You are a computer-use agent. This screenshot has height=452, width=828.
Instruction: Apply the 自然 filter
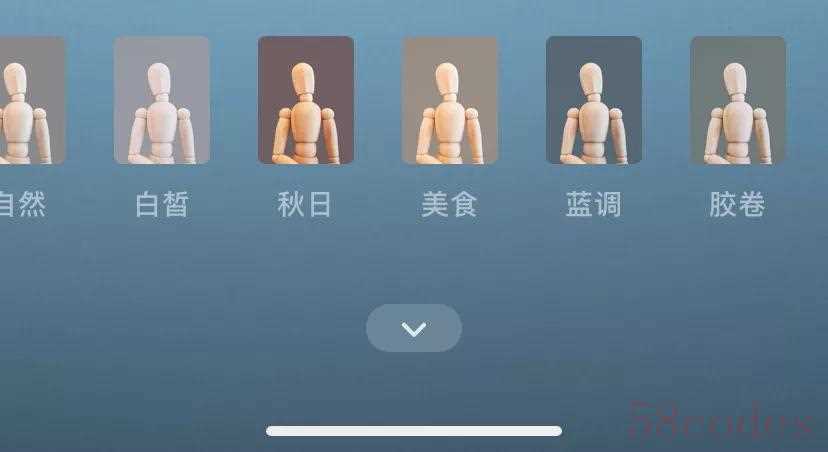(28, 101)
